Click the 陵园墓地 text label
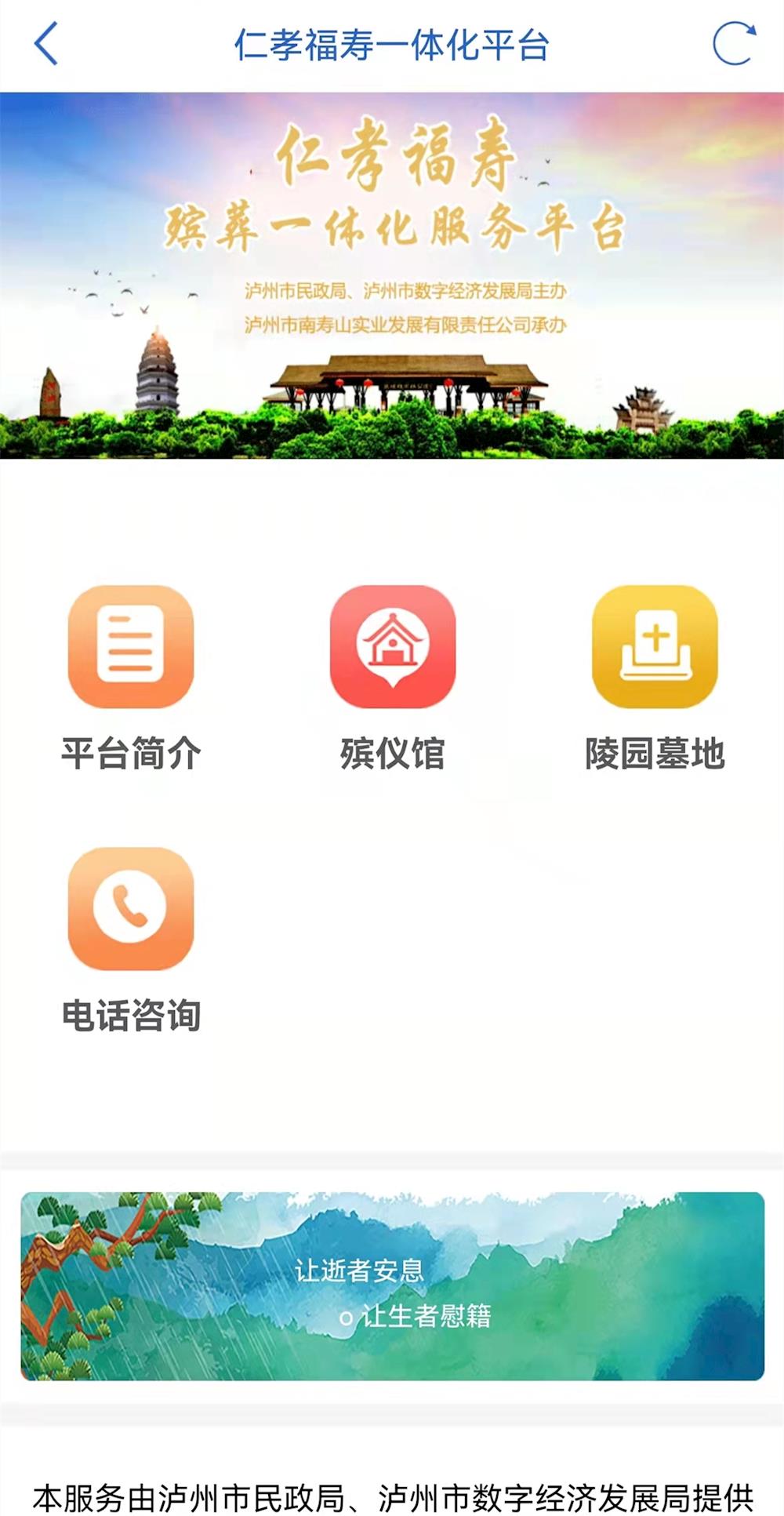Image resolution: width=784 pixels, height=1516 pixels. coord(657,751)
